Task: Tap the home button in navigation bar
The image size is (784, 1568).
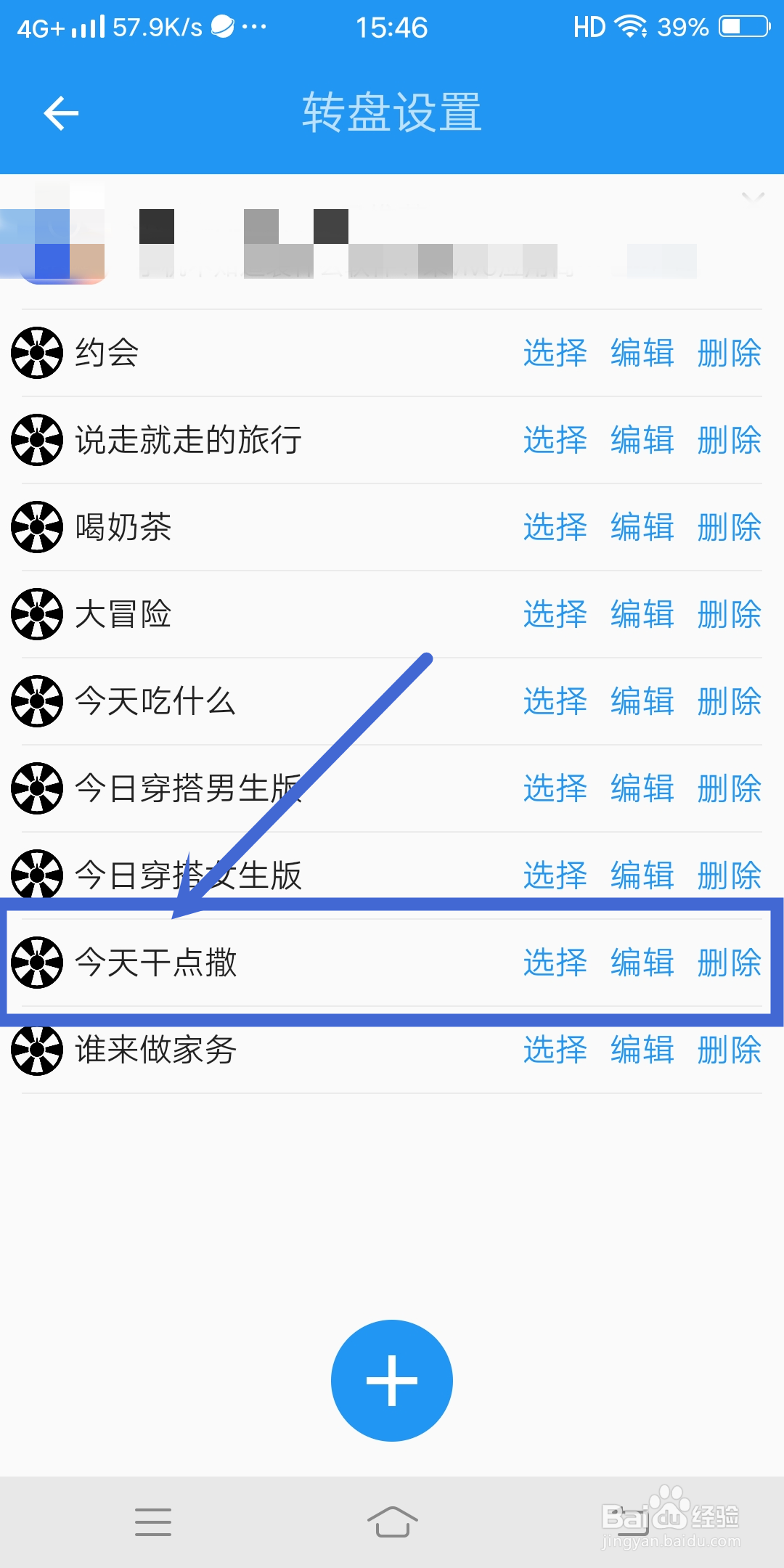Action: coord(392,1521)
